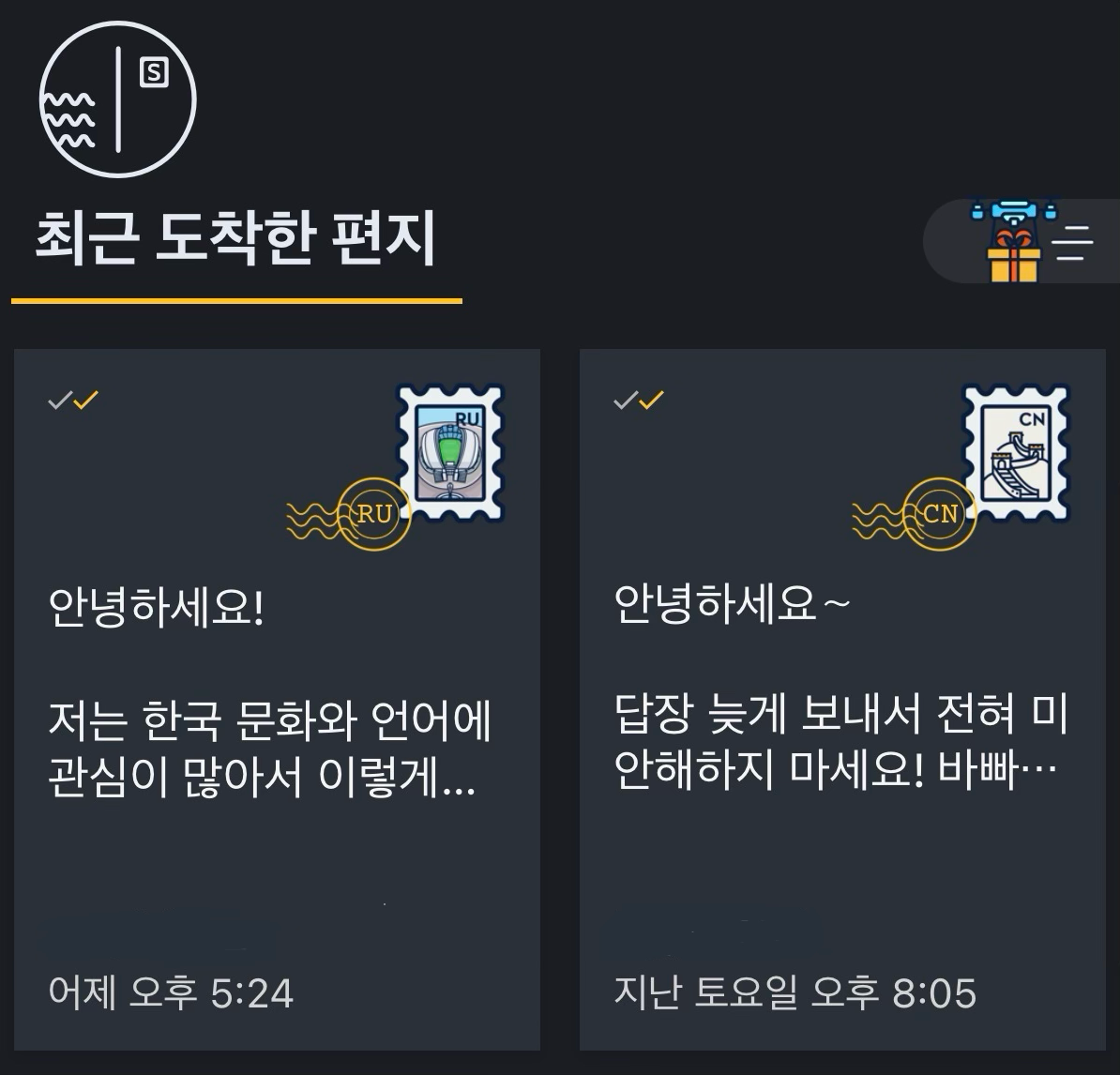Tap the round Slowly logo icon
1120x1075 pixels.
pos(117,98)
